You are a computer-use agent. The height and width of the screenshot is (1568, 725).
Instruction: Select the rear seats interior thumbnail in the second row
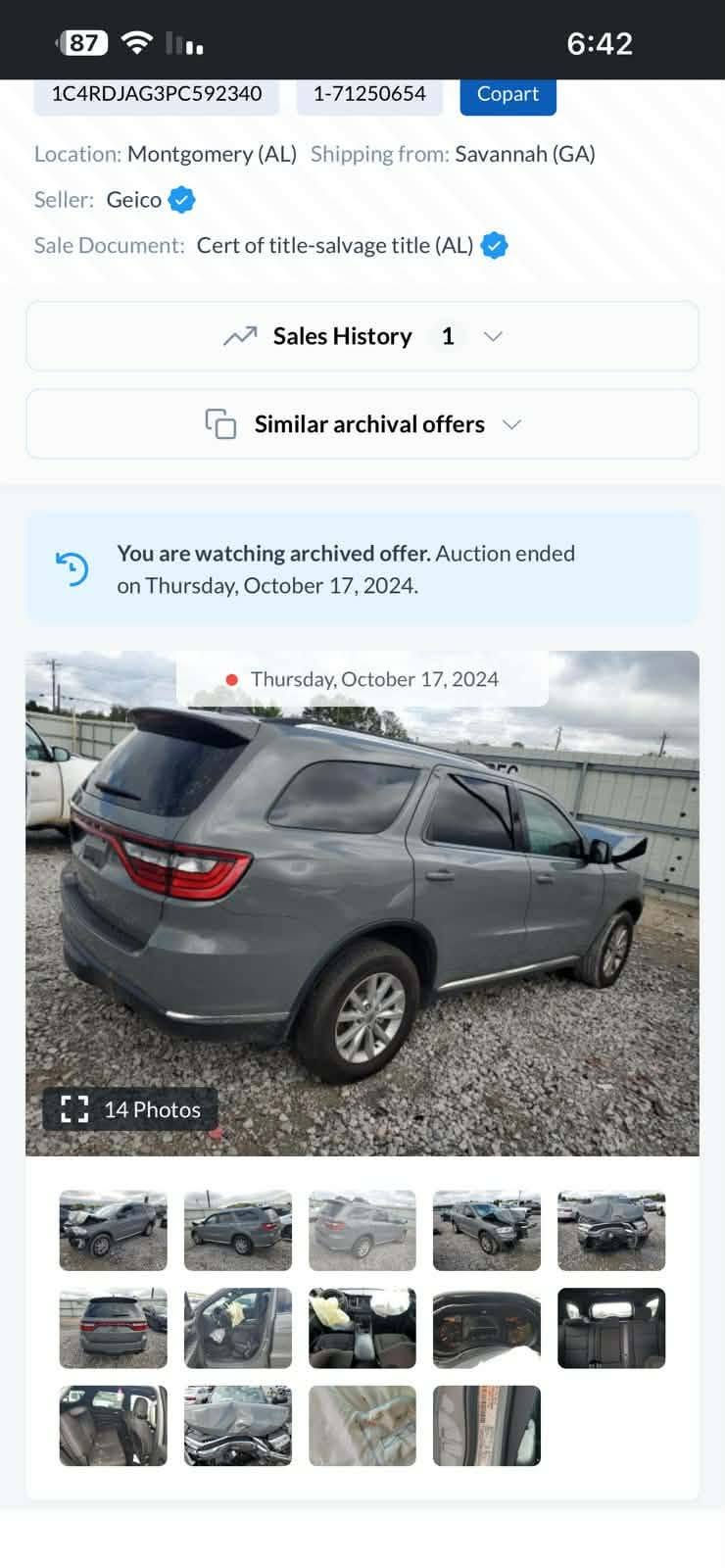pos(611,1328)
